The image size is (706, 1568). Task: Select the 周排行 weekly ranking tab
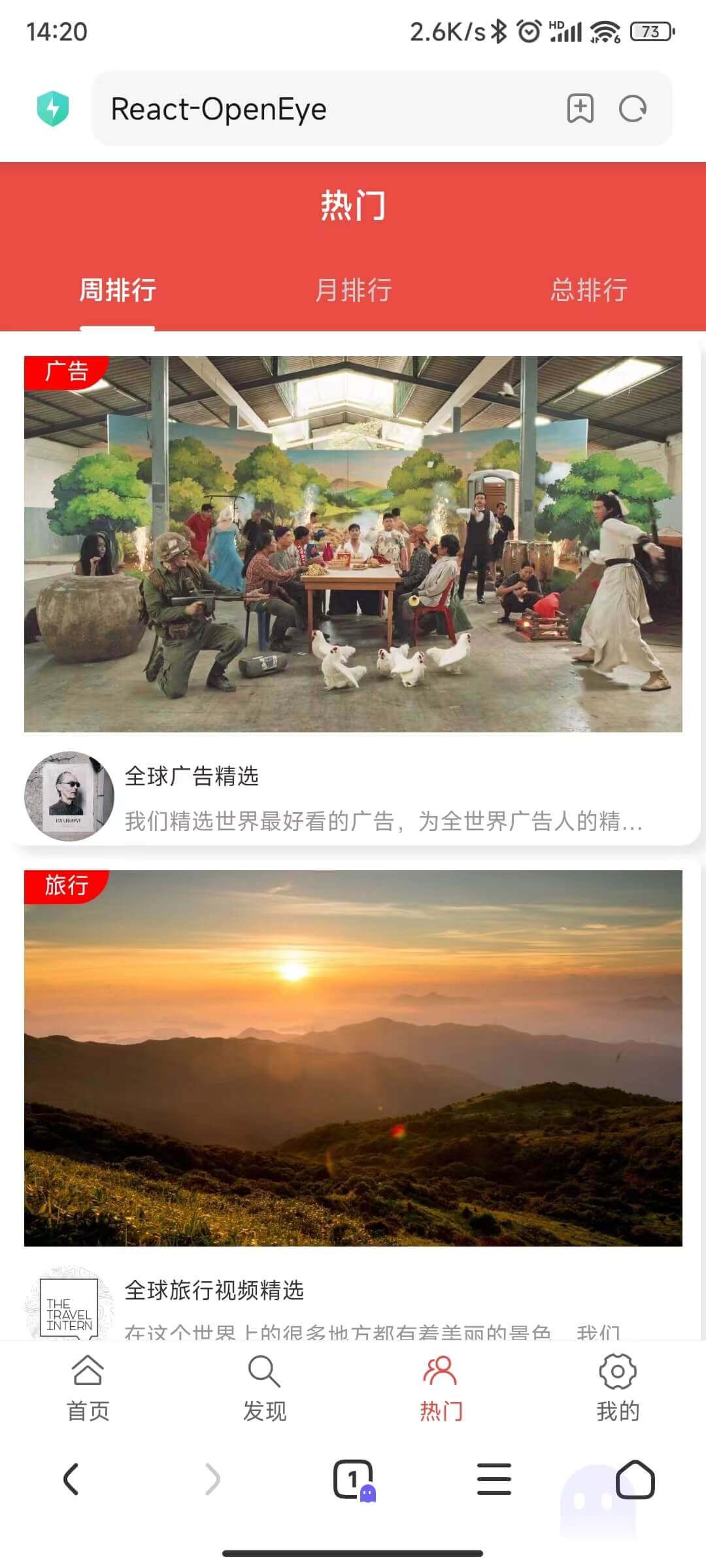pyautogui.click(x=118, y=290)
